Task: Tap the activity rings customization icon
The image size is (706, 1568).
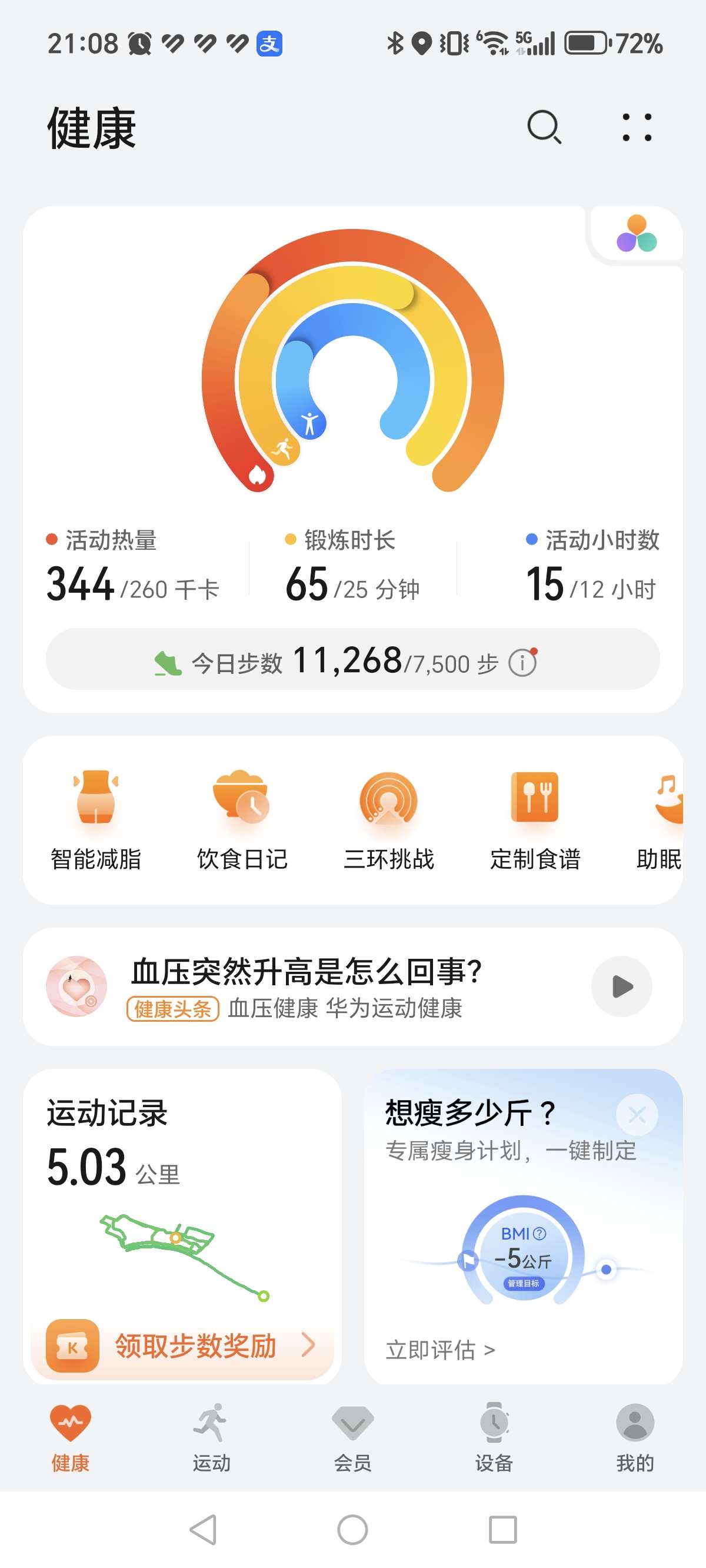Action: (637, 233)
